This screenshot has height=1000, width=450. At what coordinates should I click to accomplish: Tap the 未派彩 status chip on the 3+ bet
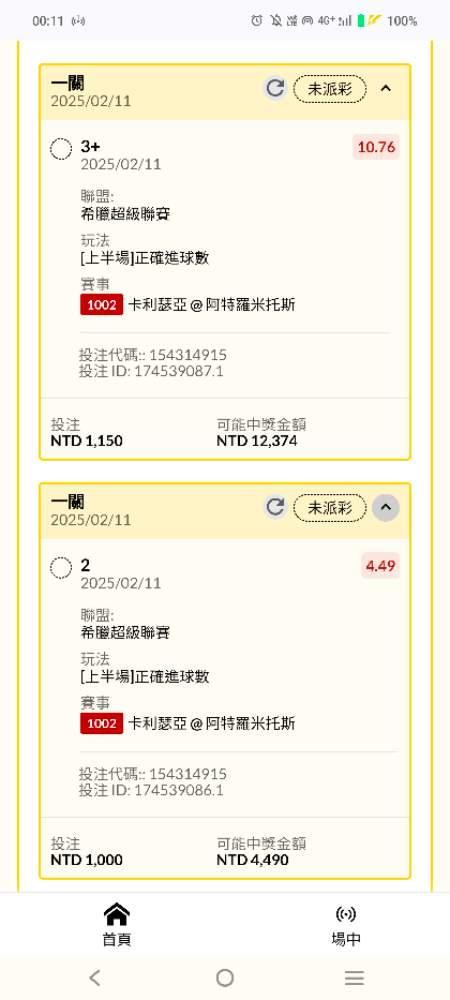click(330, 89)
